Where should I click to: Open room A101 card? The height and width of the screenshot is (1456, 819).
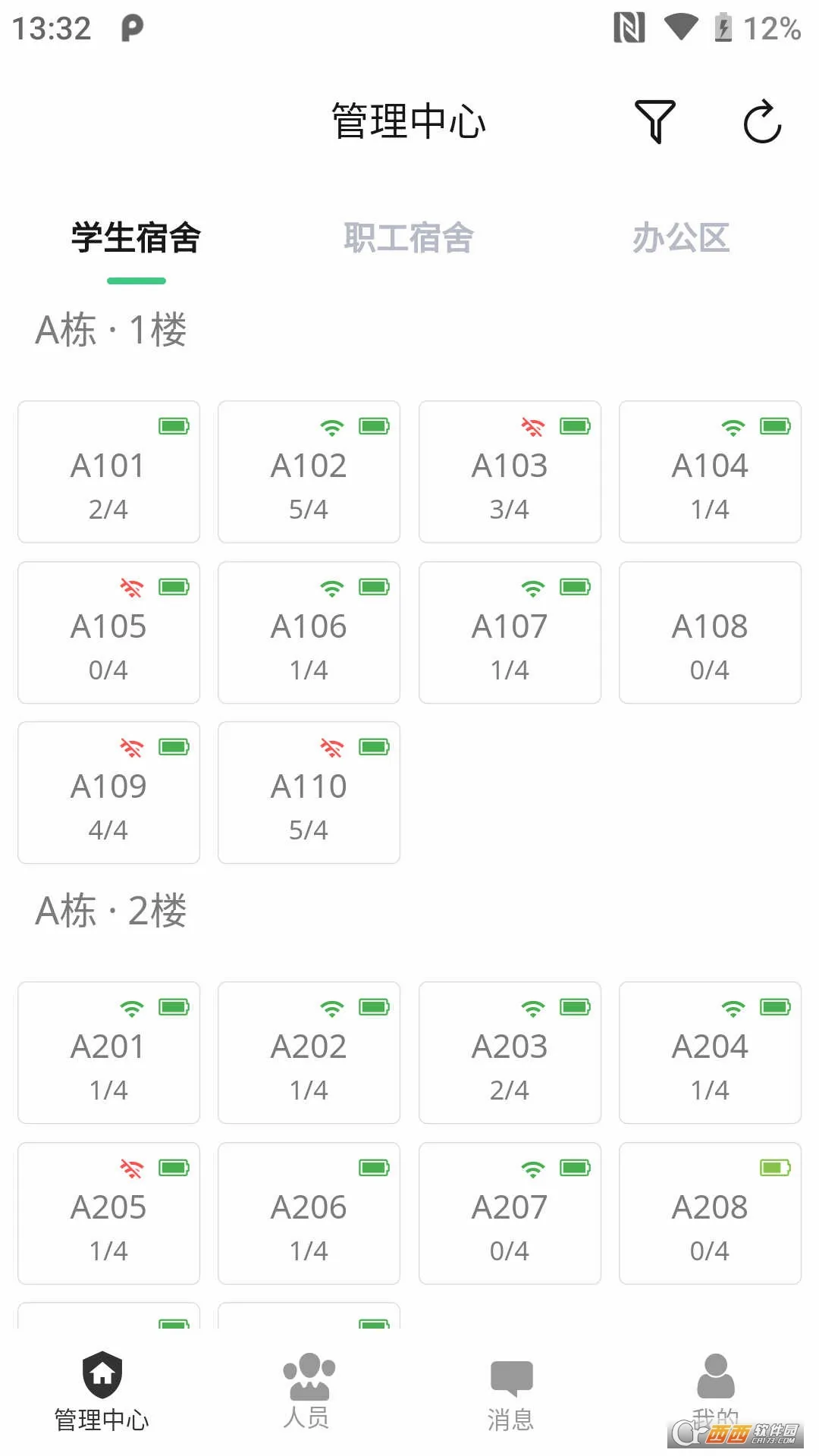[108, 472]
